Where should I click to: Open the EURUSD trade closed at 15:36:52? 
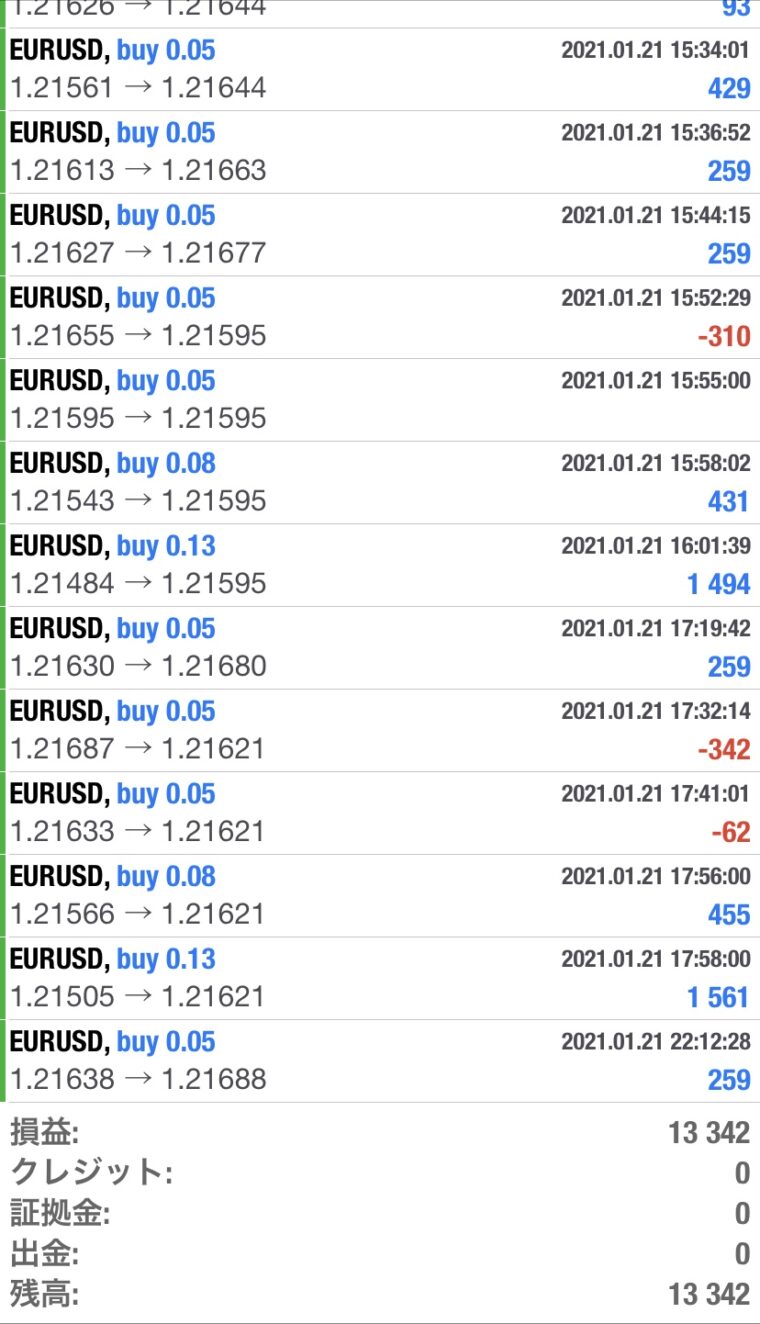pos(380,152)
